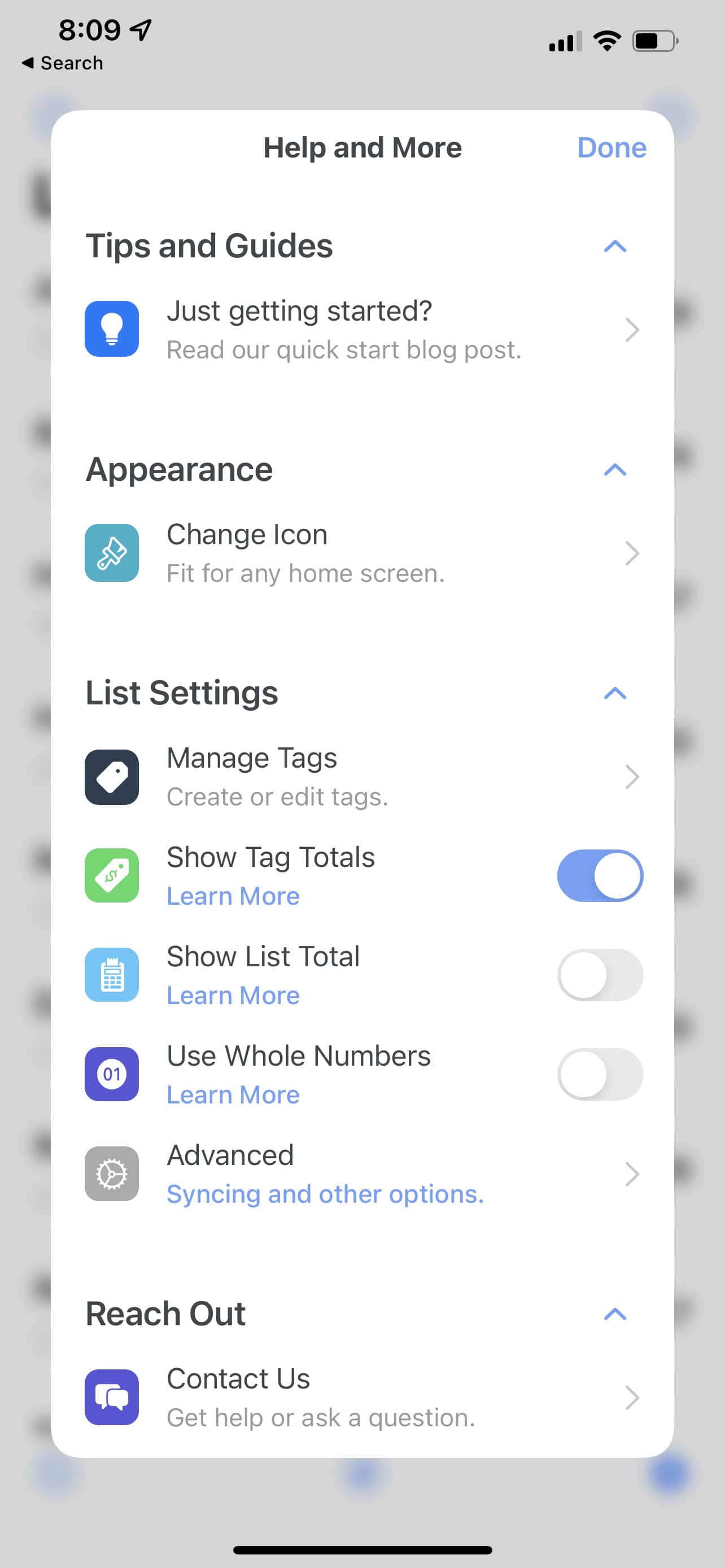Screen dimensions: 725x1568
Task: Tap Done to close Help and More
Action: coord(611,148)
